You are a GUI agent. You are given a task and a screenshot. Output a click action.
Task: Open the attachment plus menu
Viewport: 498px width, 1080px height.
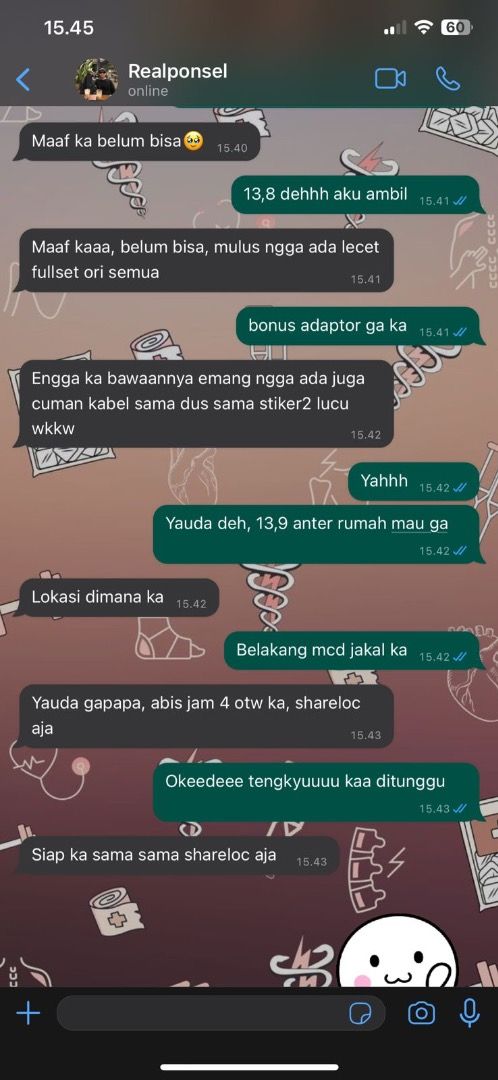click(x=28, y=1013)
